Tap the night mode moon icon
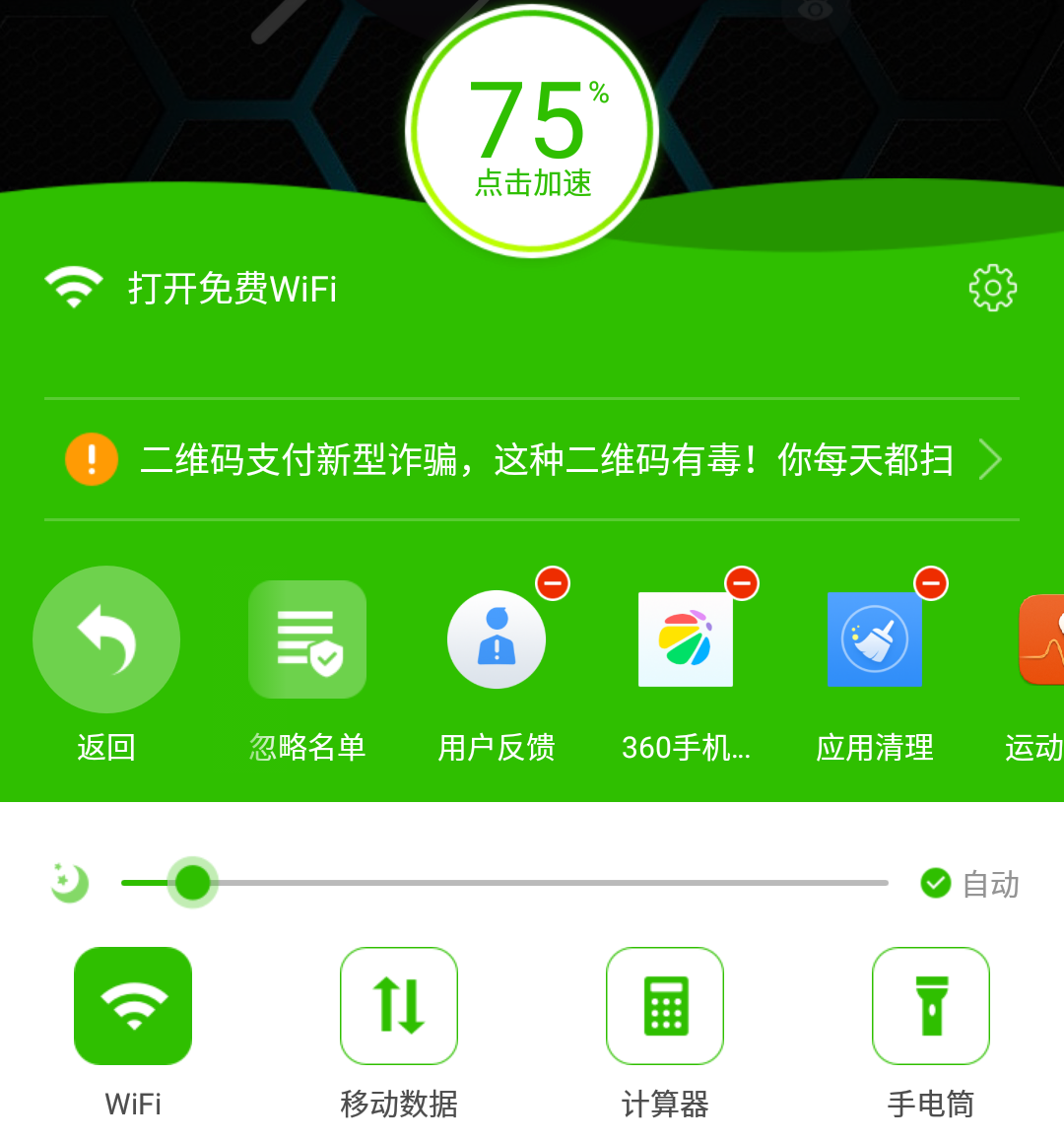Image resolution: width=1064 pixels, height=1141 pixels. pos(69,882)
